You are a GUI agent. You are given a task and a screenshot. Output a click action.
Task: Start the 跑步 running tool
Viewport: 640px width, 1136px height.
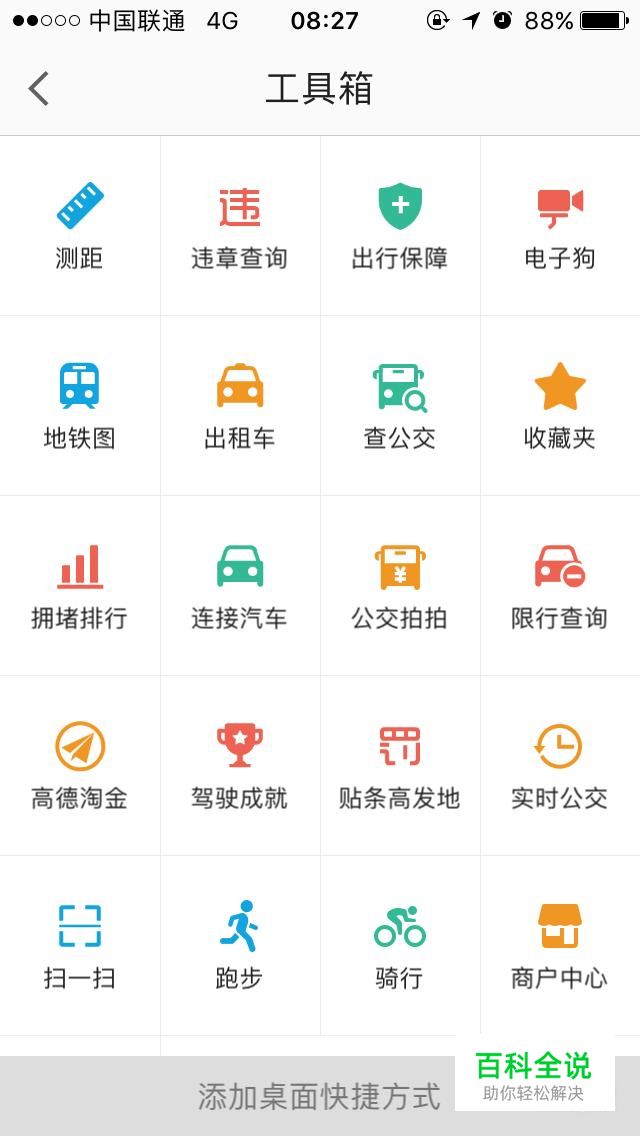(240, 945)
